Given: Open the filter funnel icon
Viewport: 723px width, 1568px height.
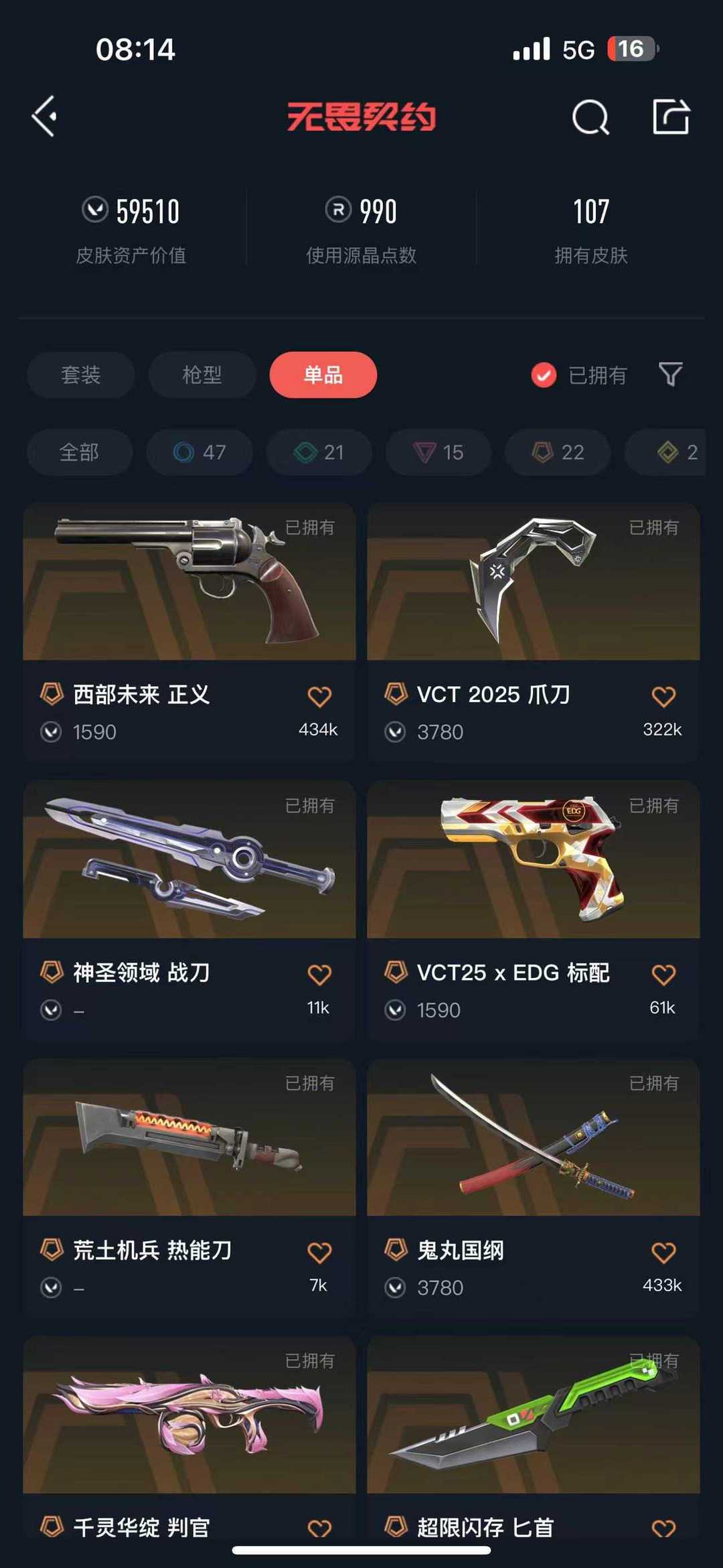Looking at the screenshot, I should coord(671,374).
